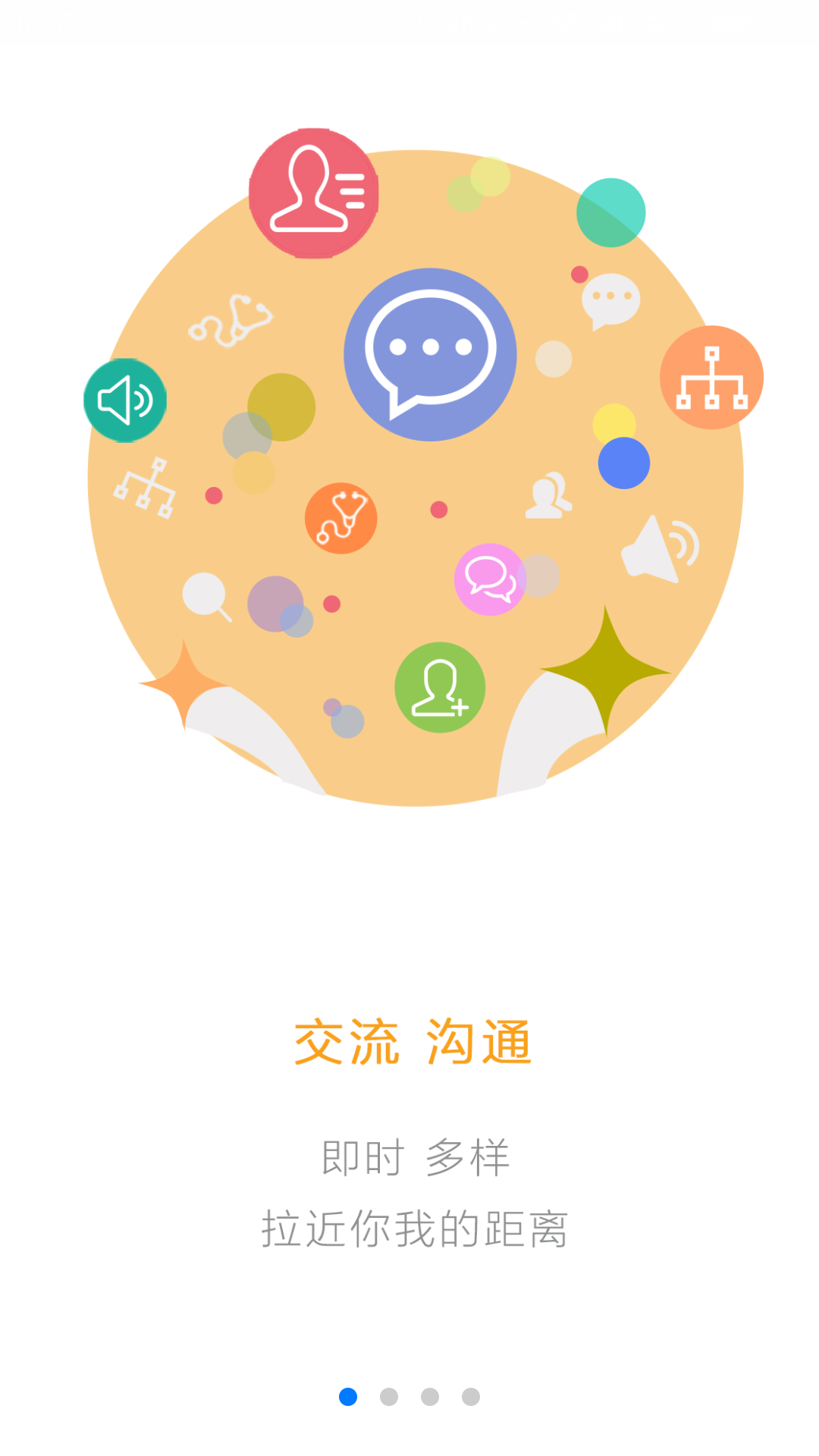Jump to the second onboarding page dot
This screenshot has width=819, height=1456.
point(389,1396)
